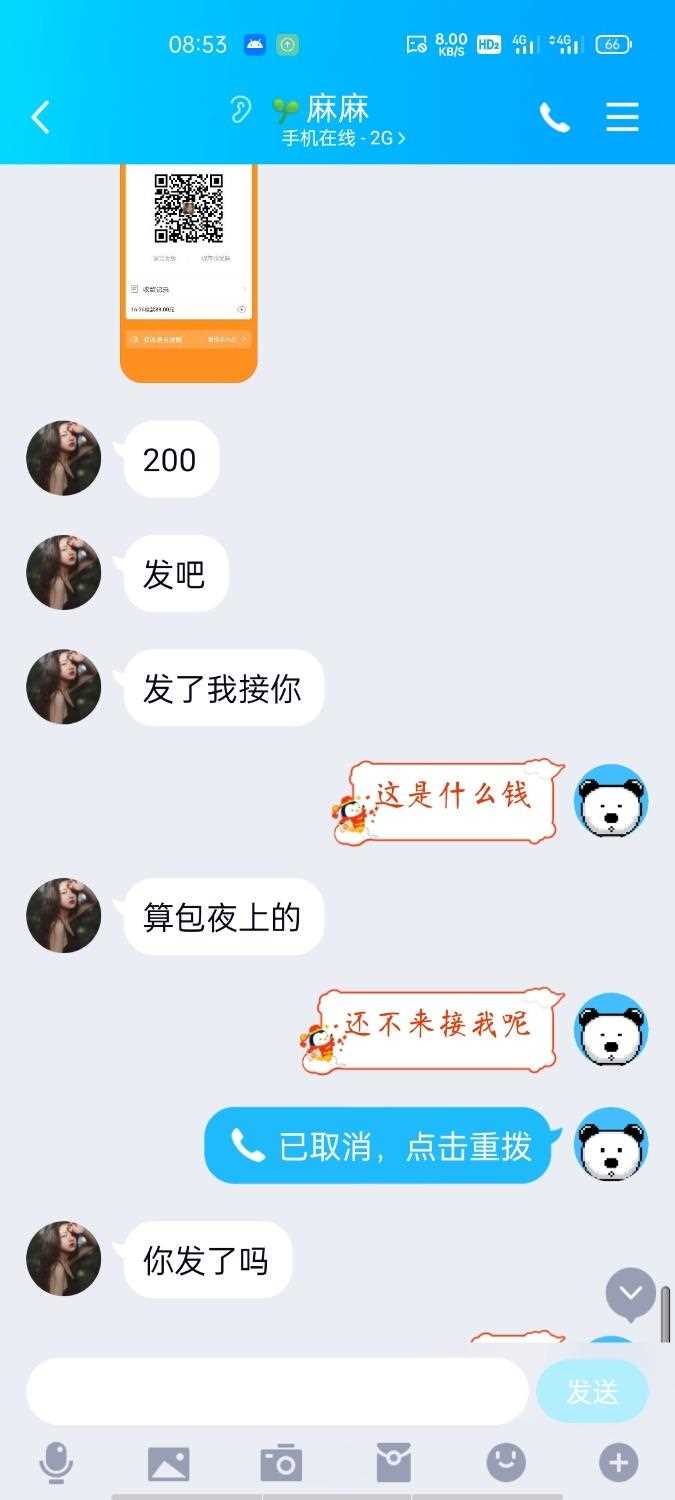Open the photo gallery picker

pyautogui.click(x=169, y=1464)
